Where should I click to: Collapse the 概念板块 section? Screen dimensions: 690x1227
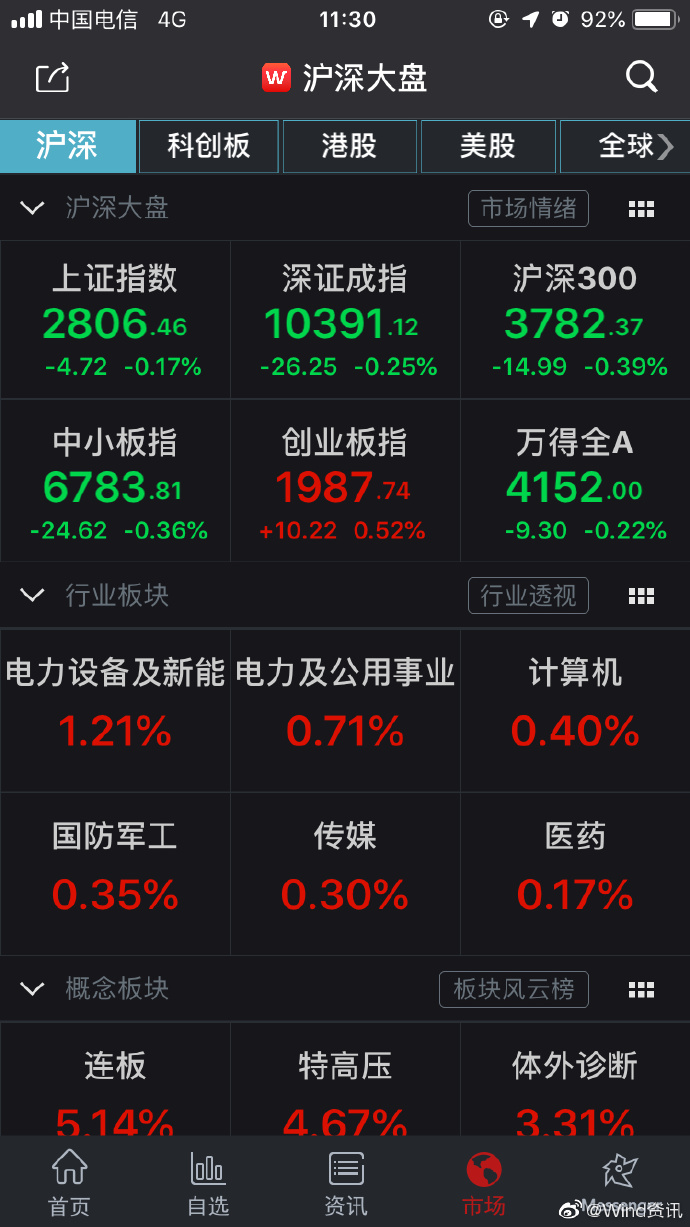pos(32,989)
